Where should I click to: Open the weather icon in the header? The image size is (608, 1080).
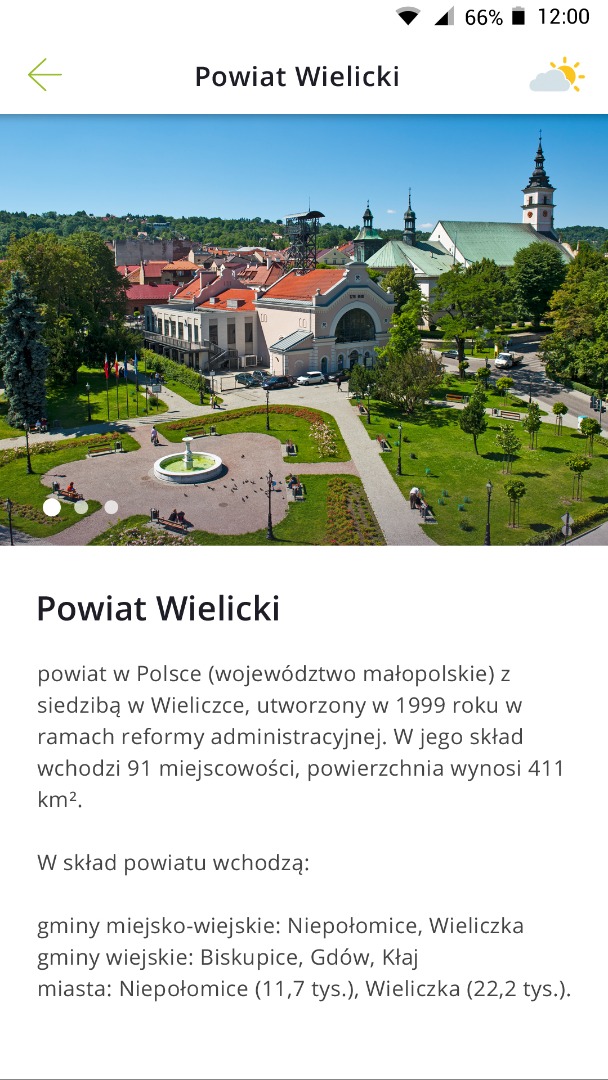pos(556,76)
